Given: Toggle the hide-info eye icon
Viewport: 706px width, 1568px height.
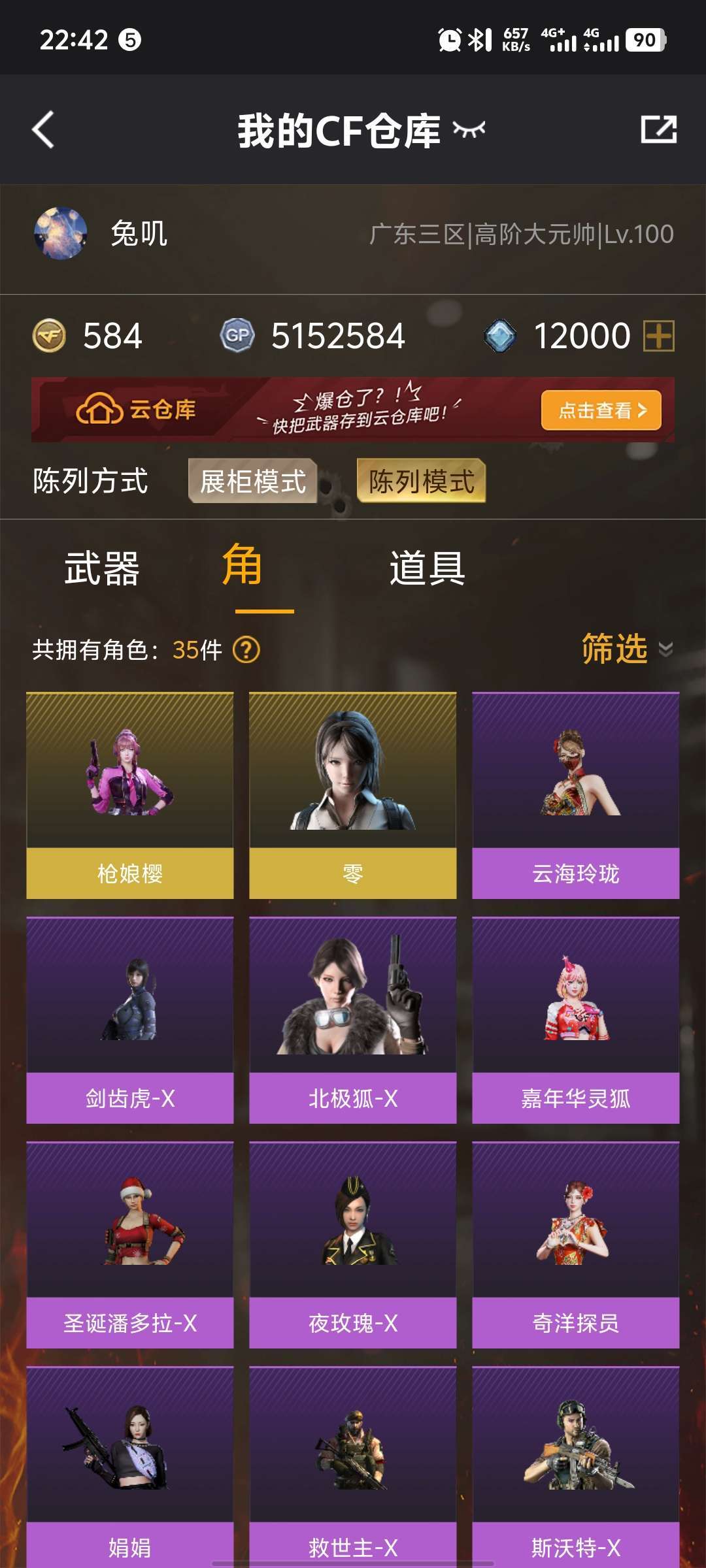Looking at the screenshot, I should (469, 129).
